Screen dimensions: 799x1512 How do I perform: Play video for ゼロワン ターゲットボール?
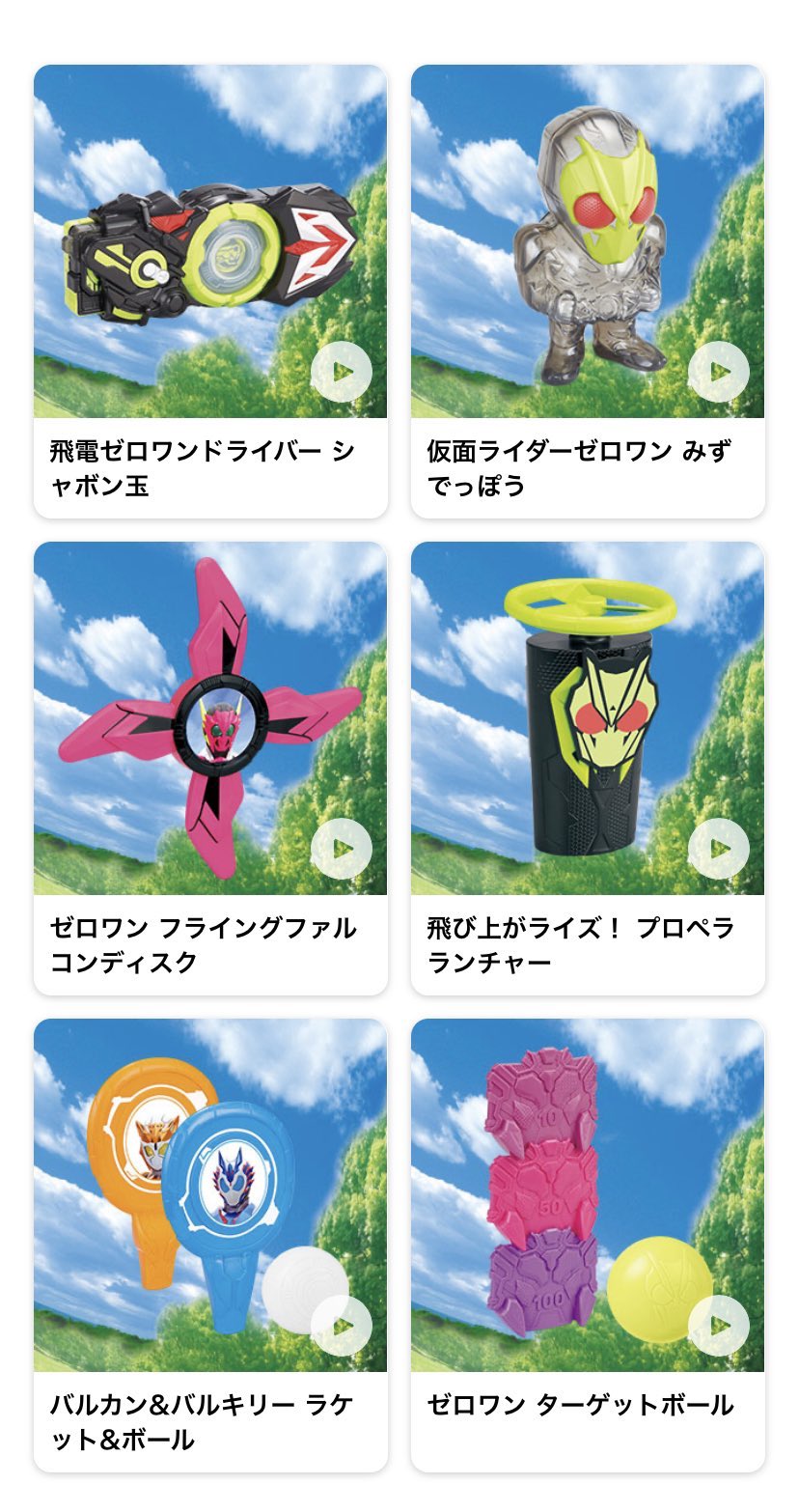(719, 1326)
